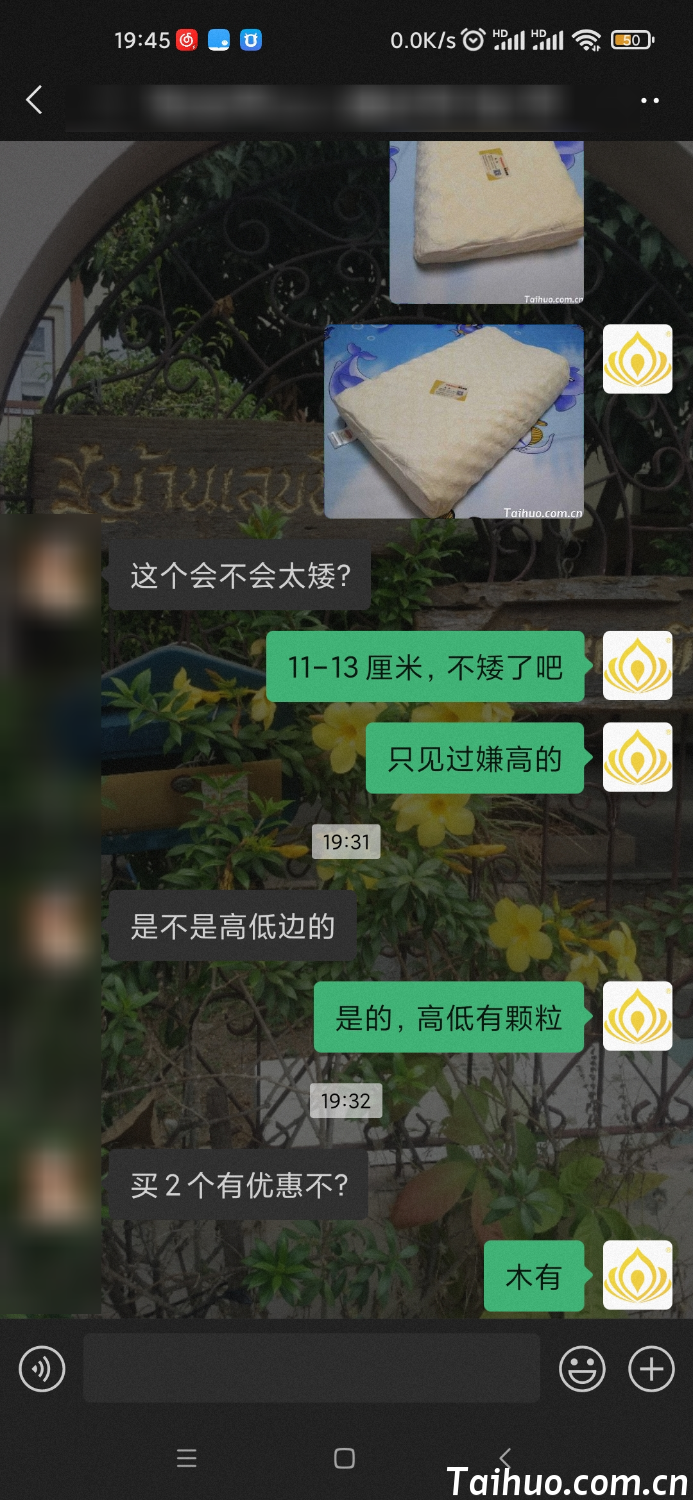This screenshot has height=1500, width=693.
Task: Tap the system home button
Action: (344, 1458)
